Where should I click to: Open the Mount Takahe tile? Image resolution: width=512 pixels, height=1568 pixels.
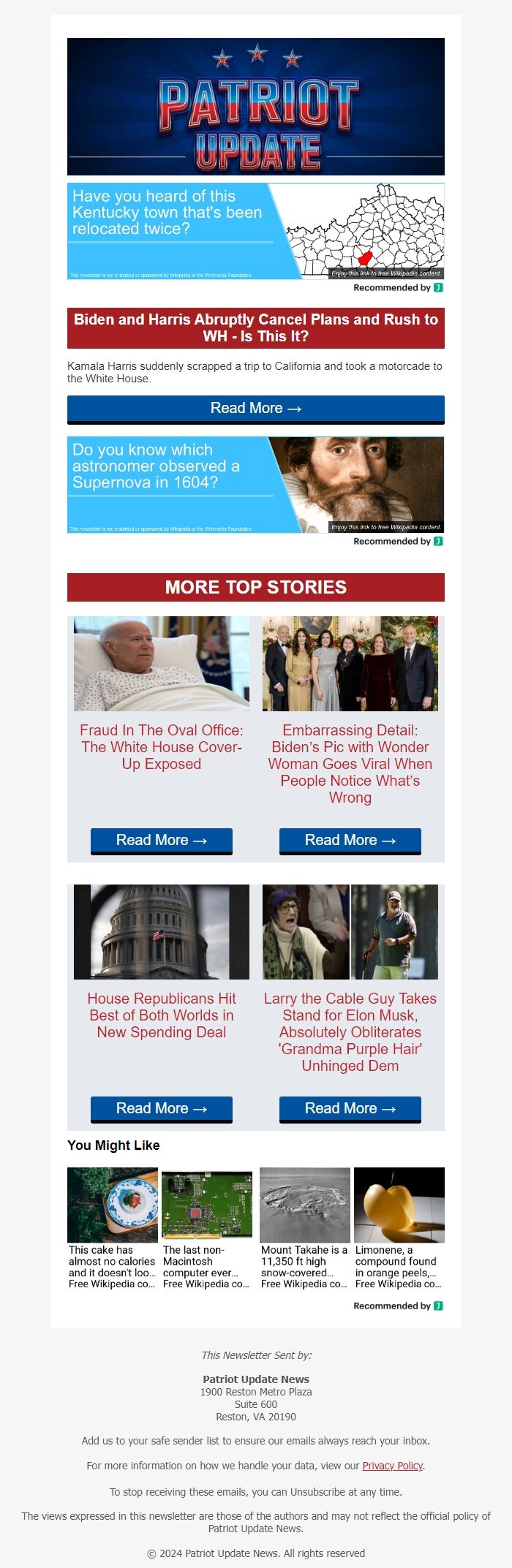[304, 1228]
